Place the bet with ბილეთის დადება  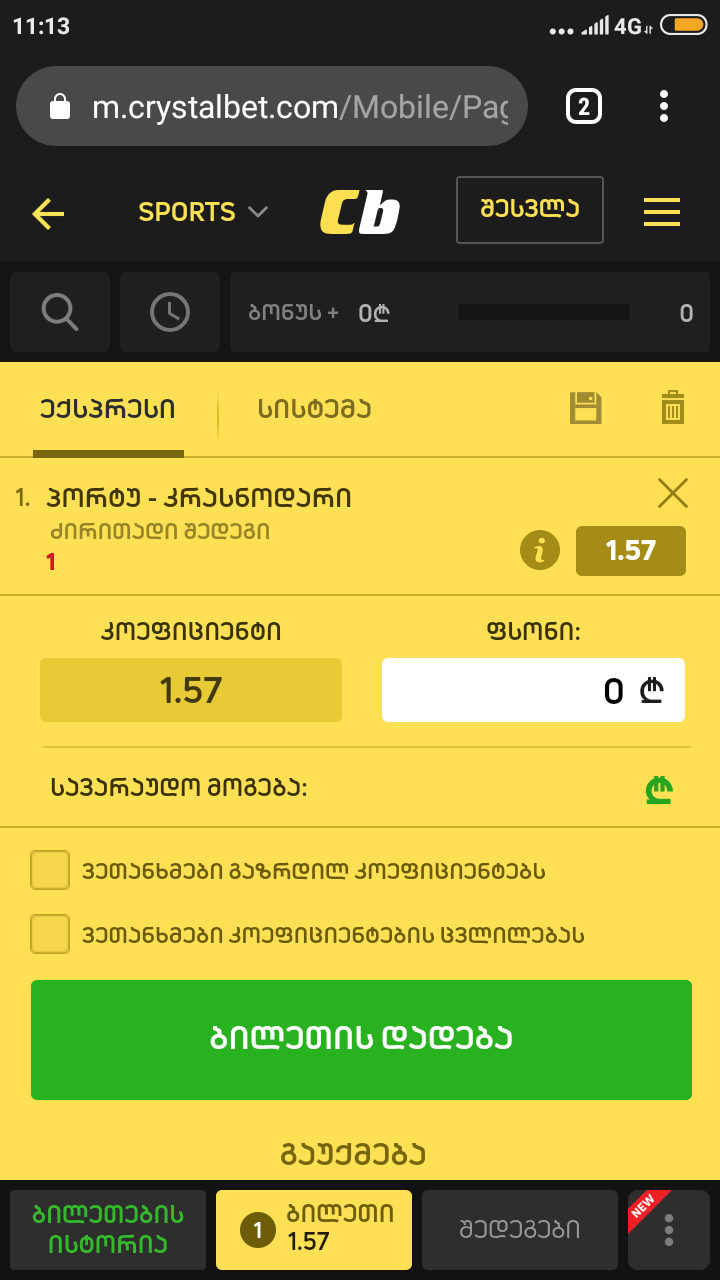point(361,1039)
